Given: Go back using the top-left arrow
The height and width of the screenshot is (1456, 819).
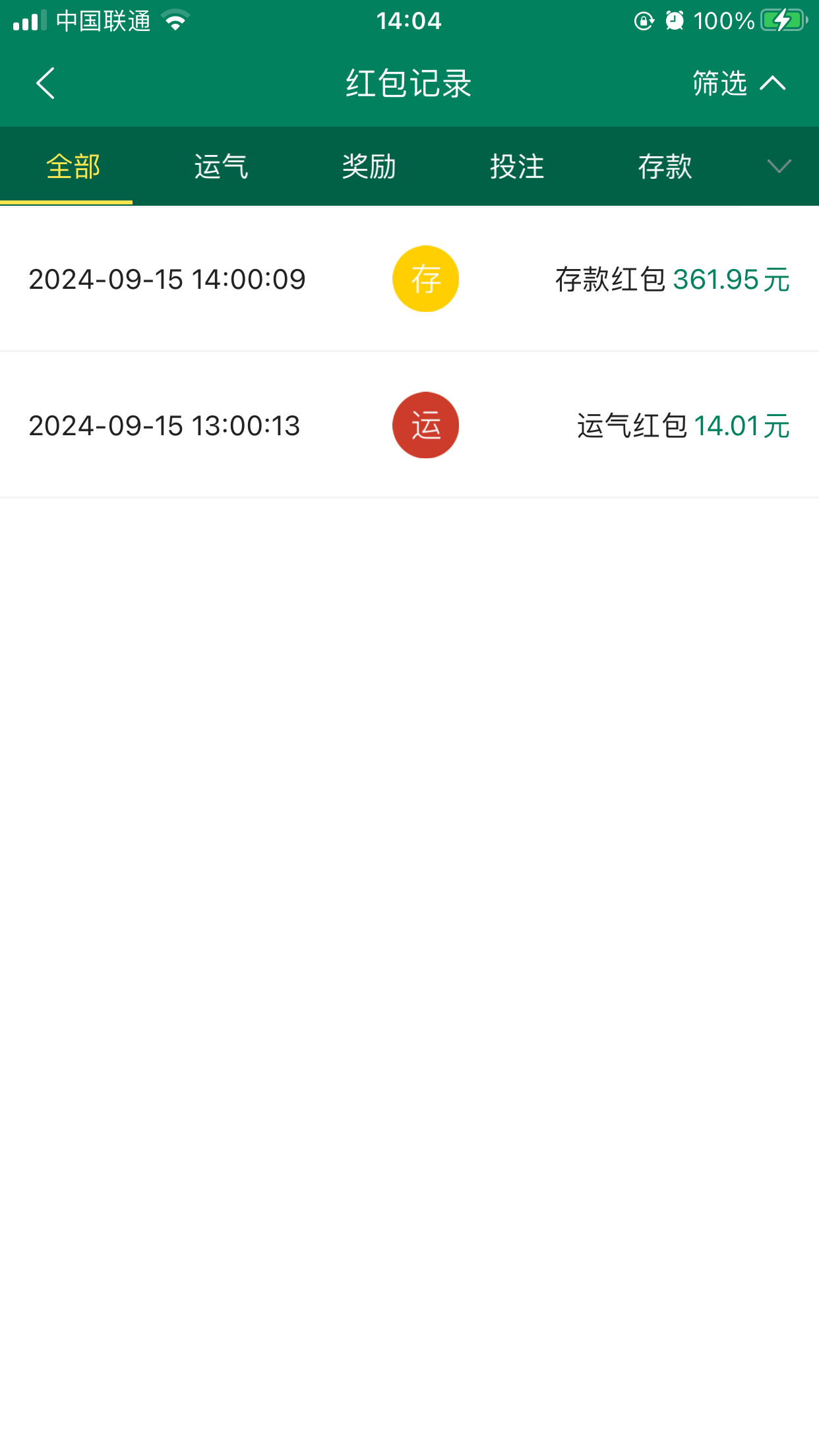Looking at the screenshot, I should [x=45, y=84].
